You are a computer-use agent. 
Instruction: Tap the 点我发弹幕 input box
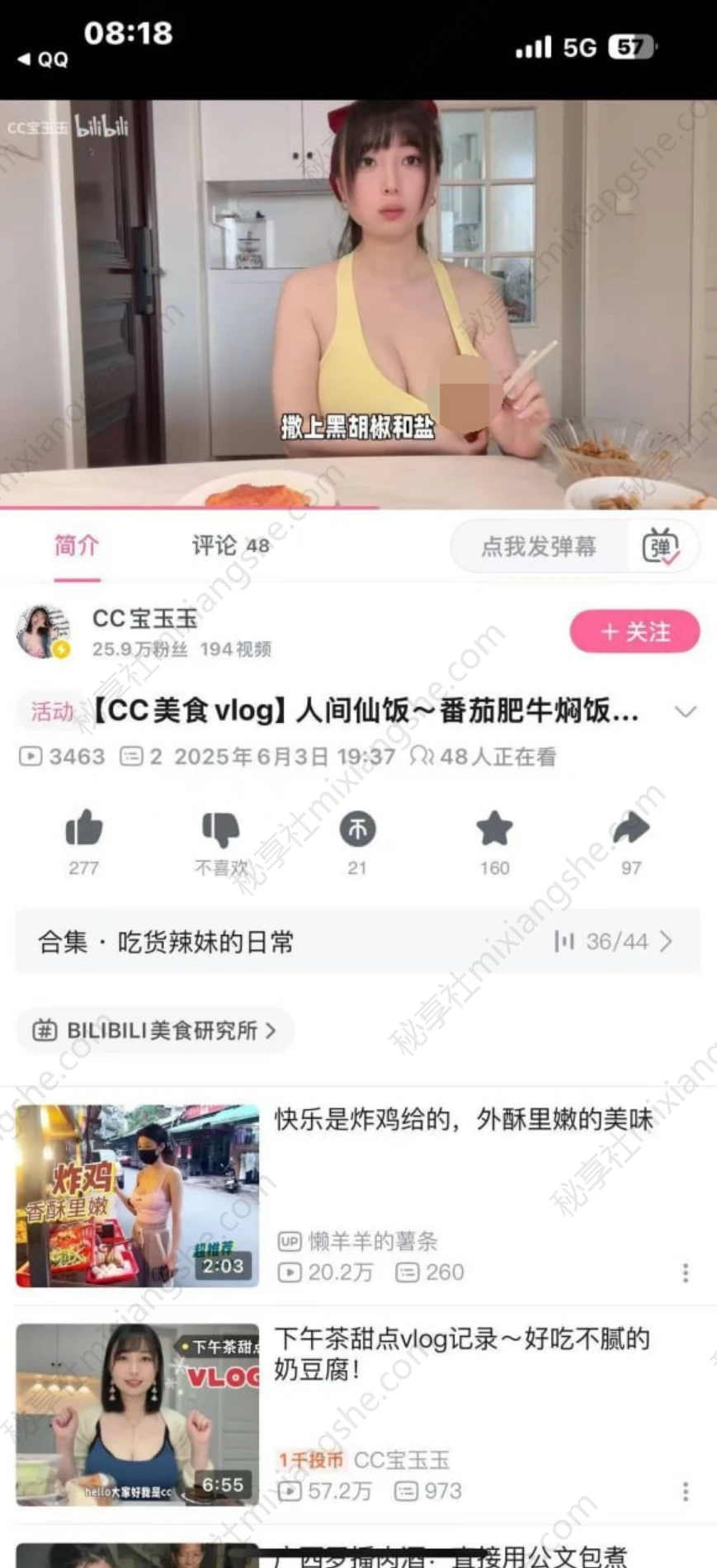(x=539, y=546)
